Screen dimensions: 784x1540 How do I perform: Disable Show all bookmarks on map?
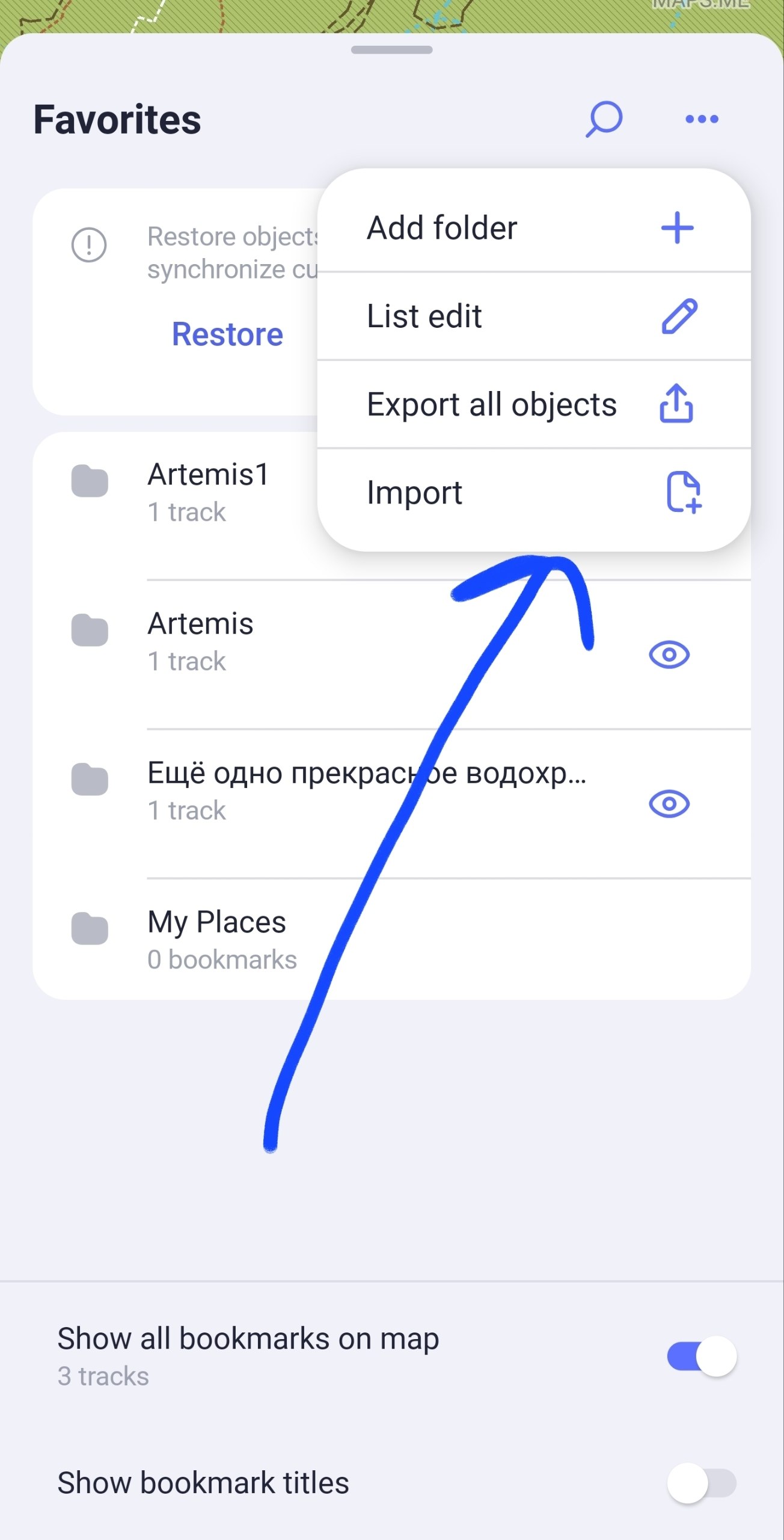pos(701,1357)
